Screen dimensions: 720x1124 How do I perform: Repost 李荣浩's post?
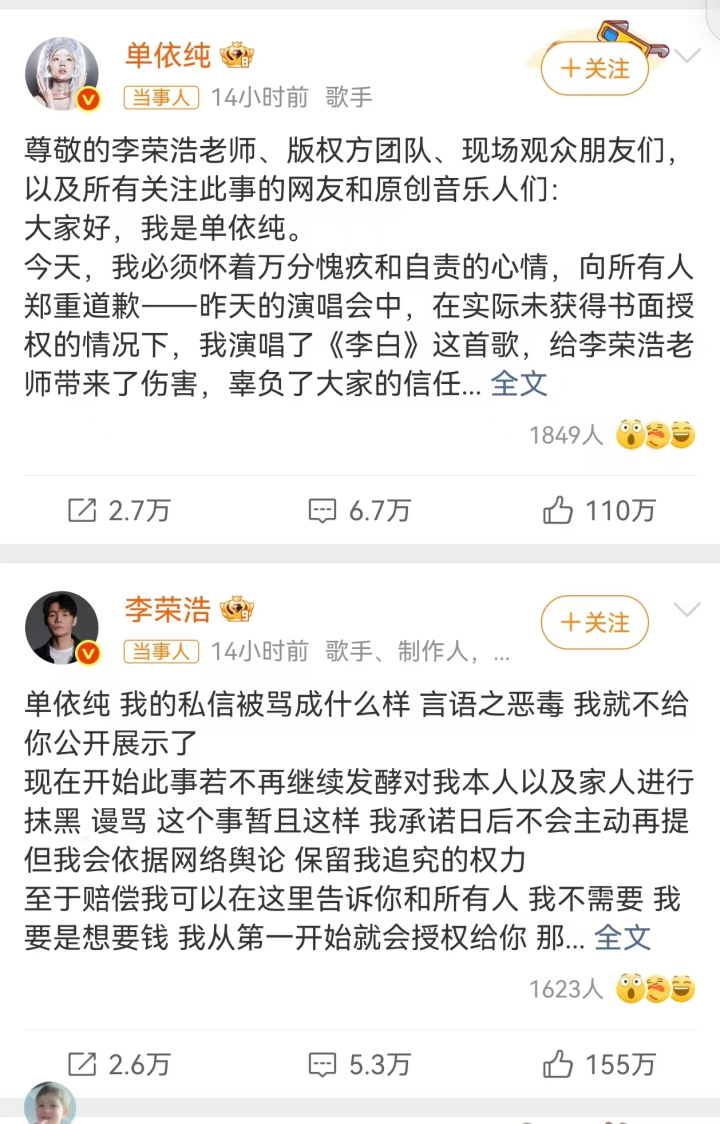tap(119, 1064)
